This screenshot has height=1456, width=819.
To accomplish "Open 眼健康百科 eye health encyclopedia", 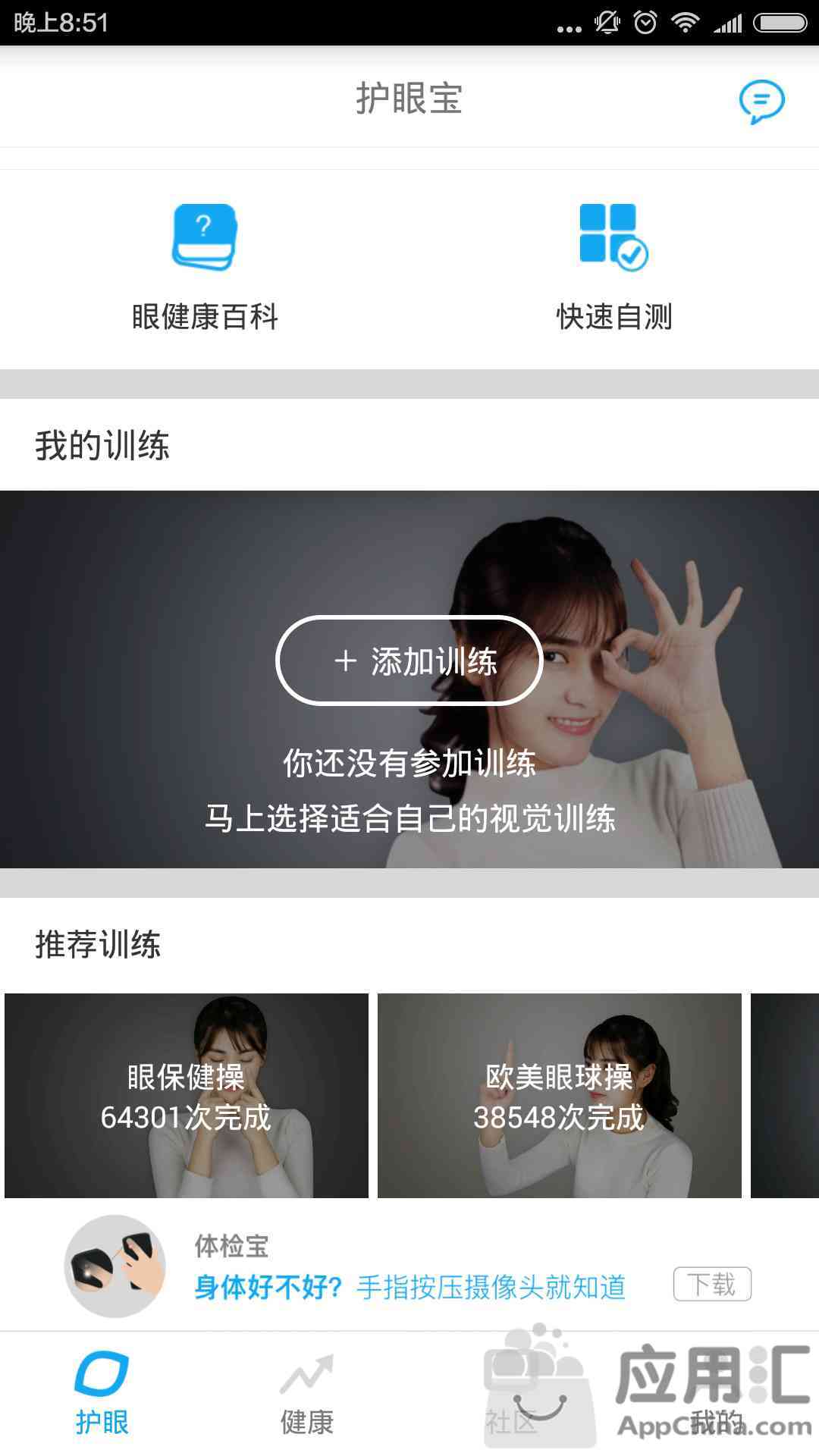I will [x=205, y=268].
